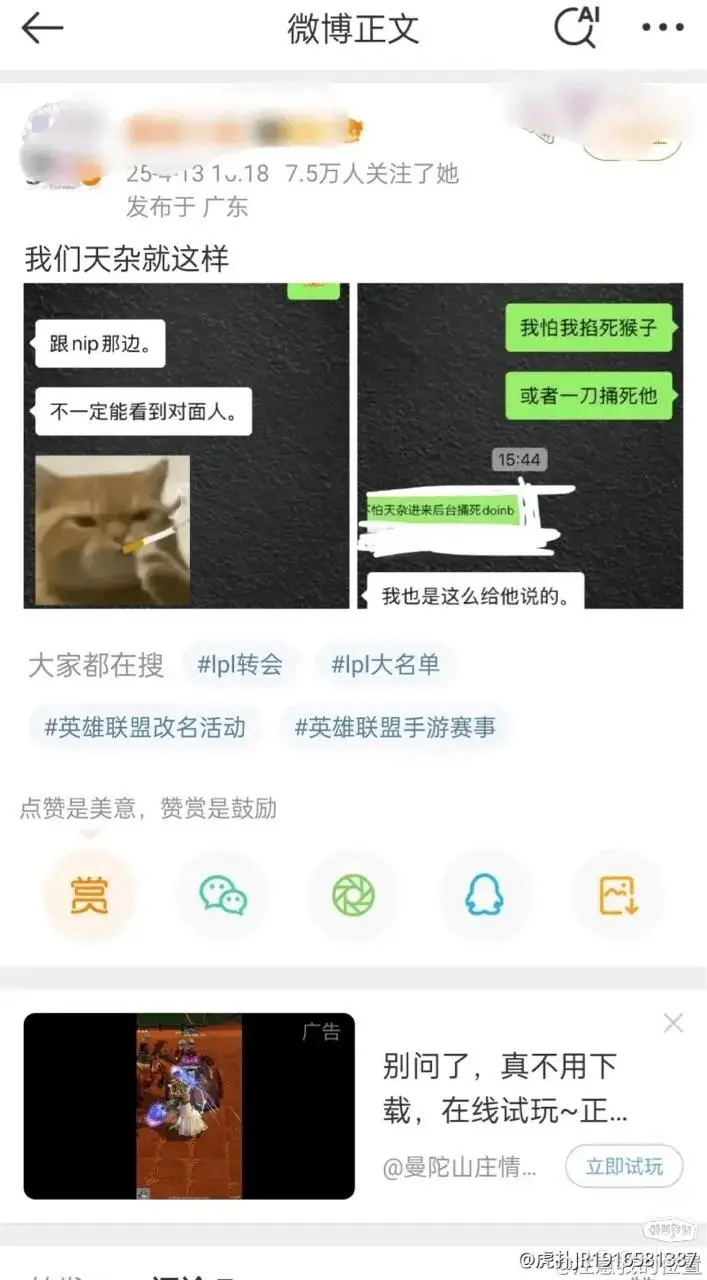The height and width of the screenshot is (1280, 707).
Task: Dismiss the ad with the X
Action: click(673, 1023)
